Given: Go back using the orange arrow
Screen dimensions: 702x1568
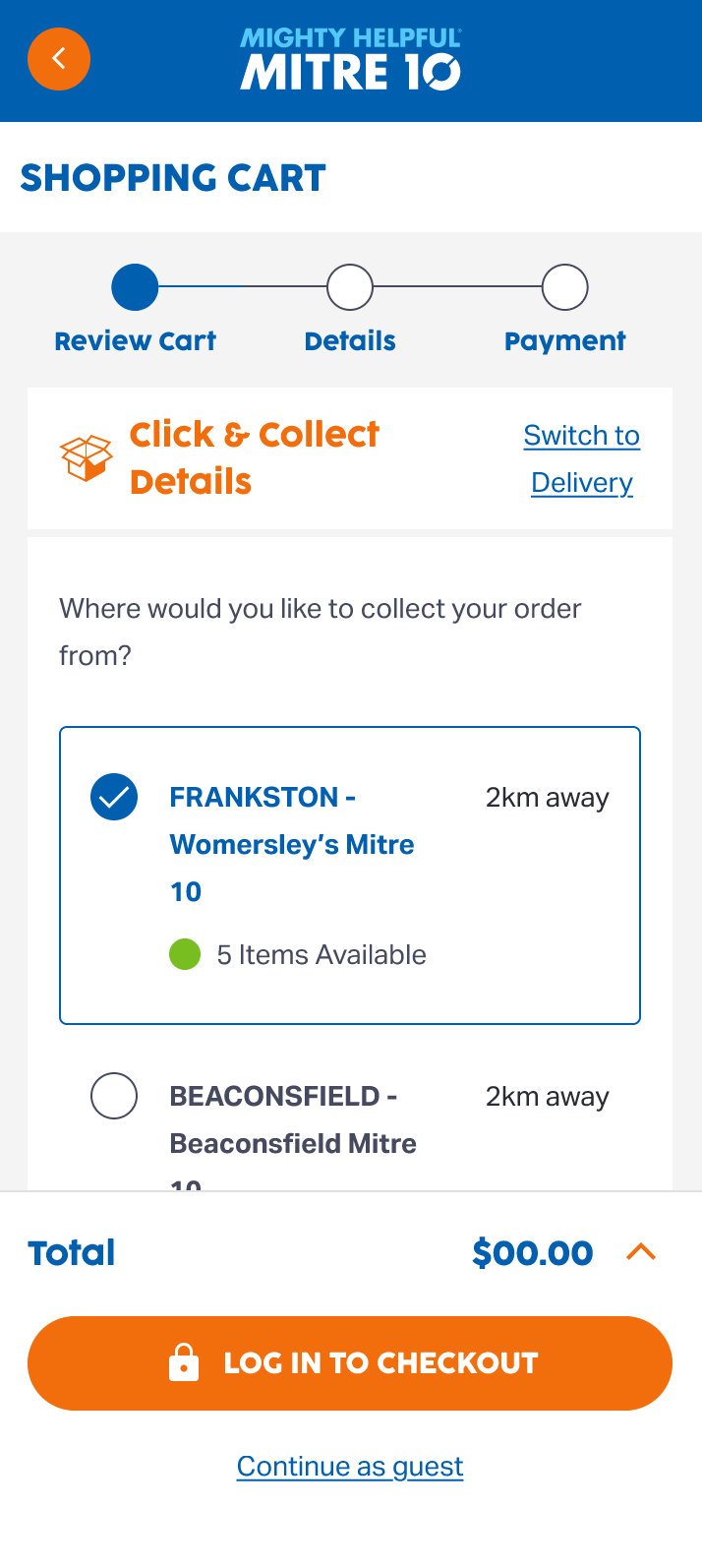Looking at the screenshot, I should click(59, 59).
